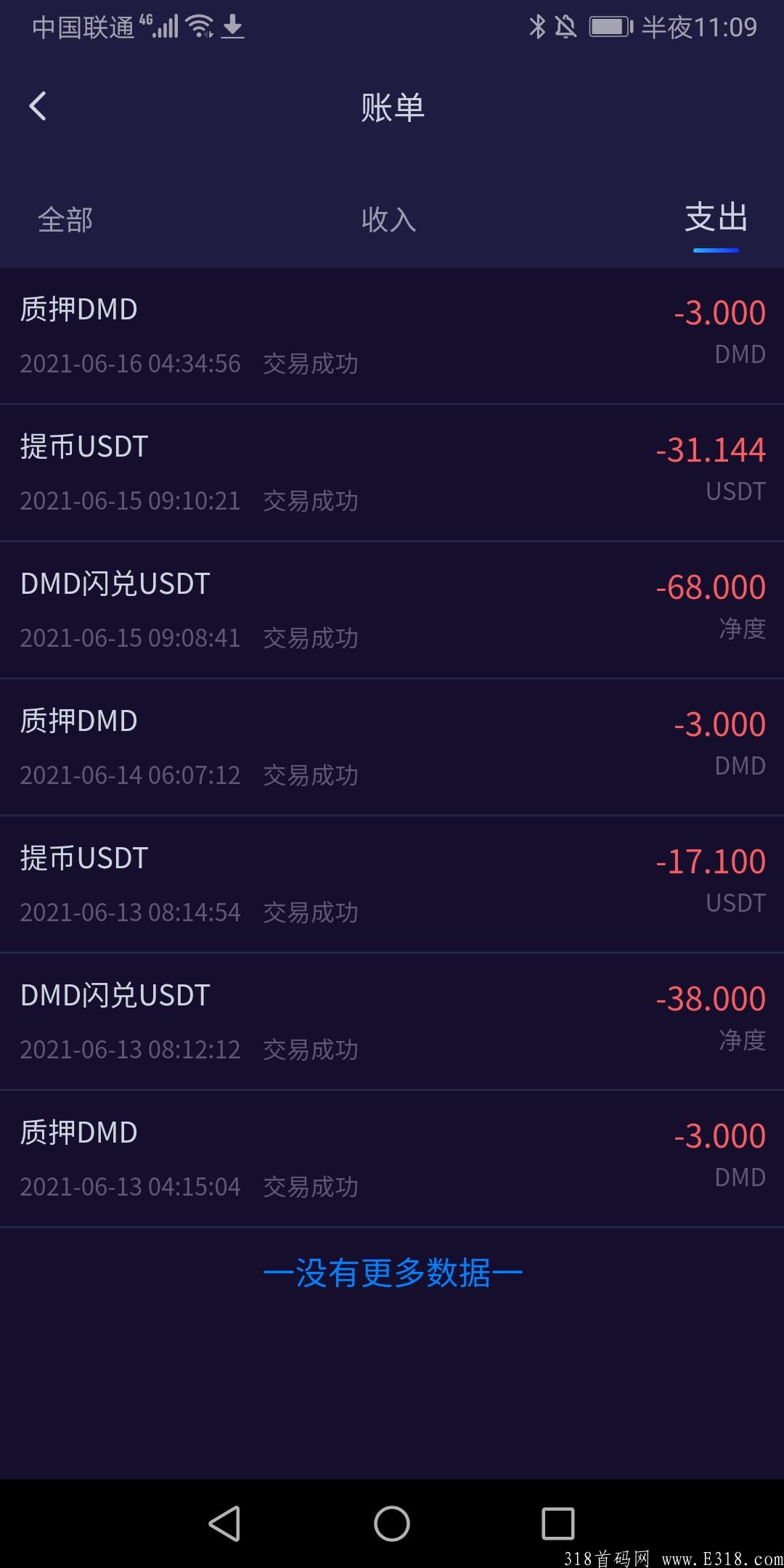
Task: Tap the Android home circle button
Action: click(392, 1522)
